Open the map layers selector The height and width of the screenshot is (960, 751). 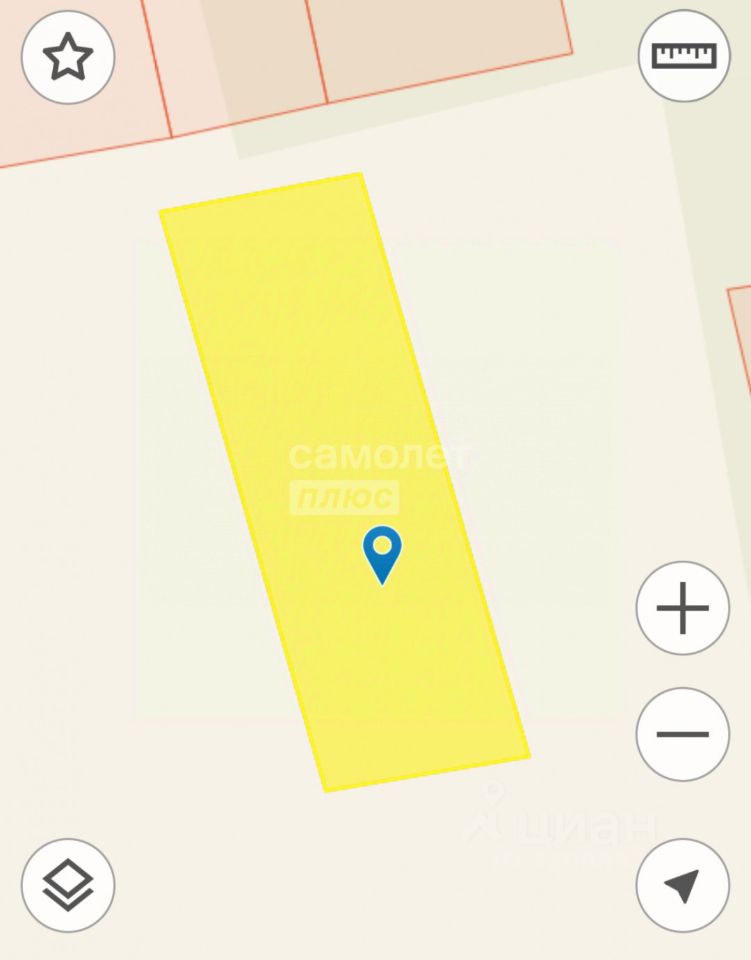click(68, 885)
